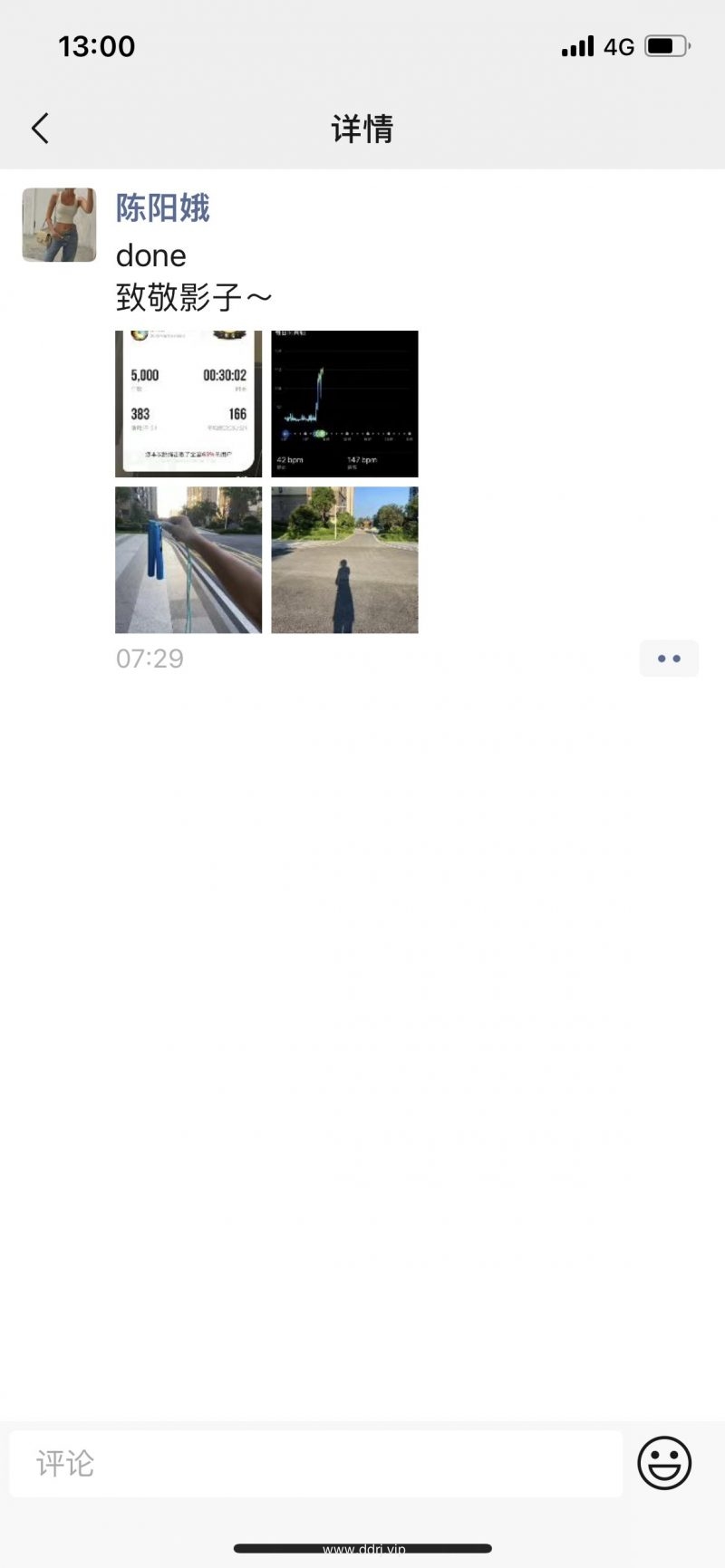The image size is (725, 1568).
Task: Open the emoji picker
Action: pos(664,1463)
